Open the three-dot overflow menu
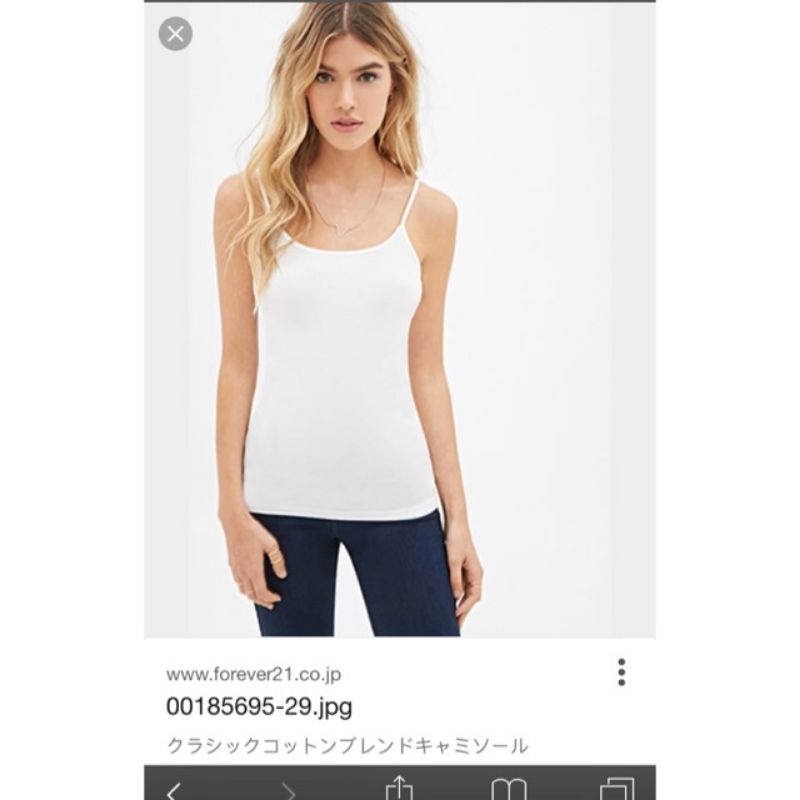Screen dimensions: 800x800 click(621, 672)
